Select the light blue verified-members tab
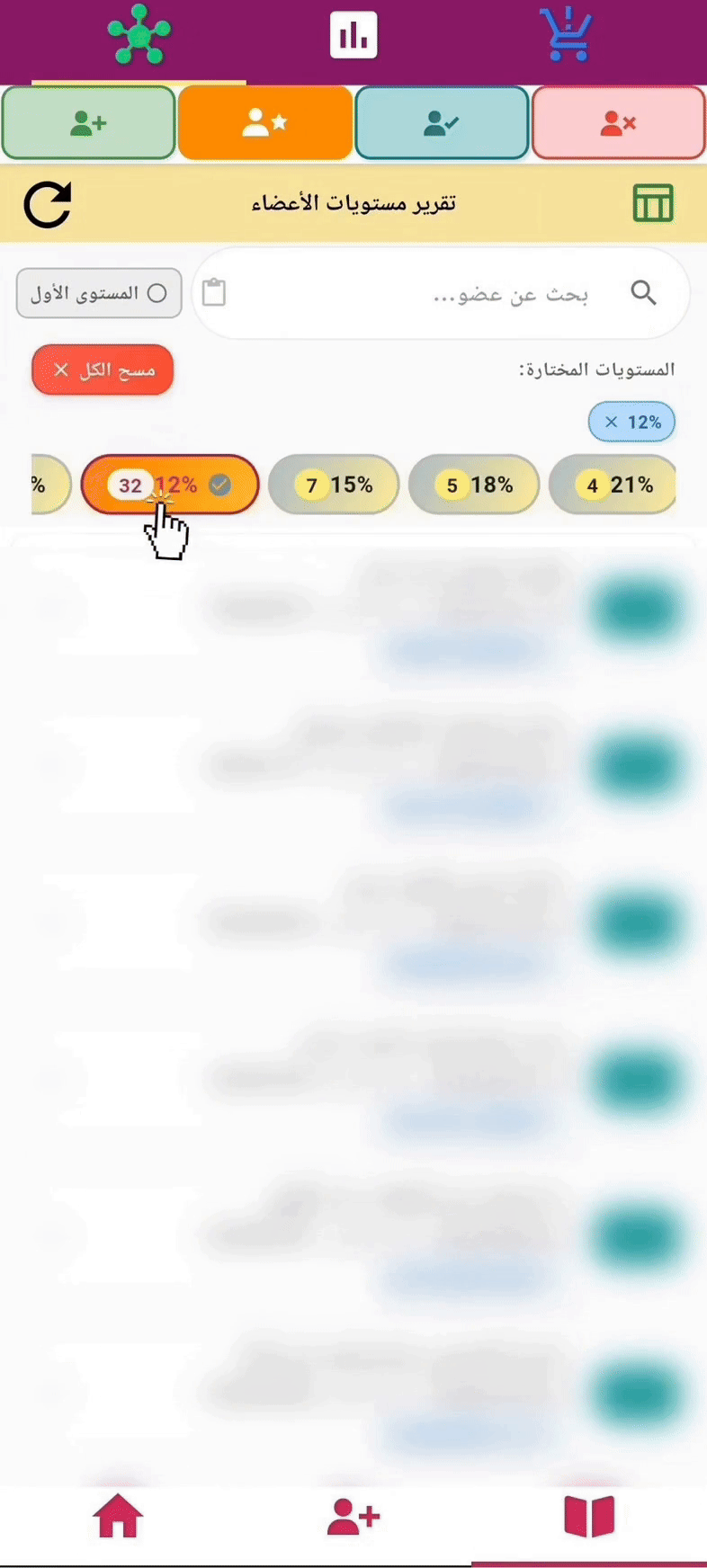Screen dimensions: 707x1568 pyautogui.click(x=442, y=123)
